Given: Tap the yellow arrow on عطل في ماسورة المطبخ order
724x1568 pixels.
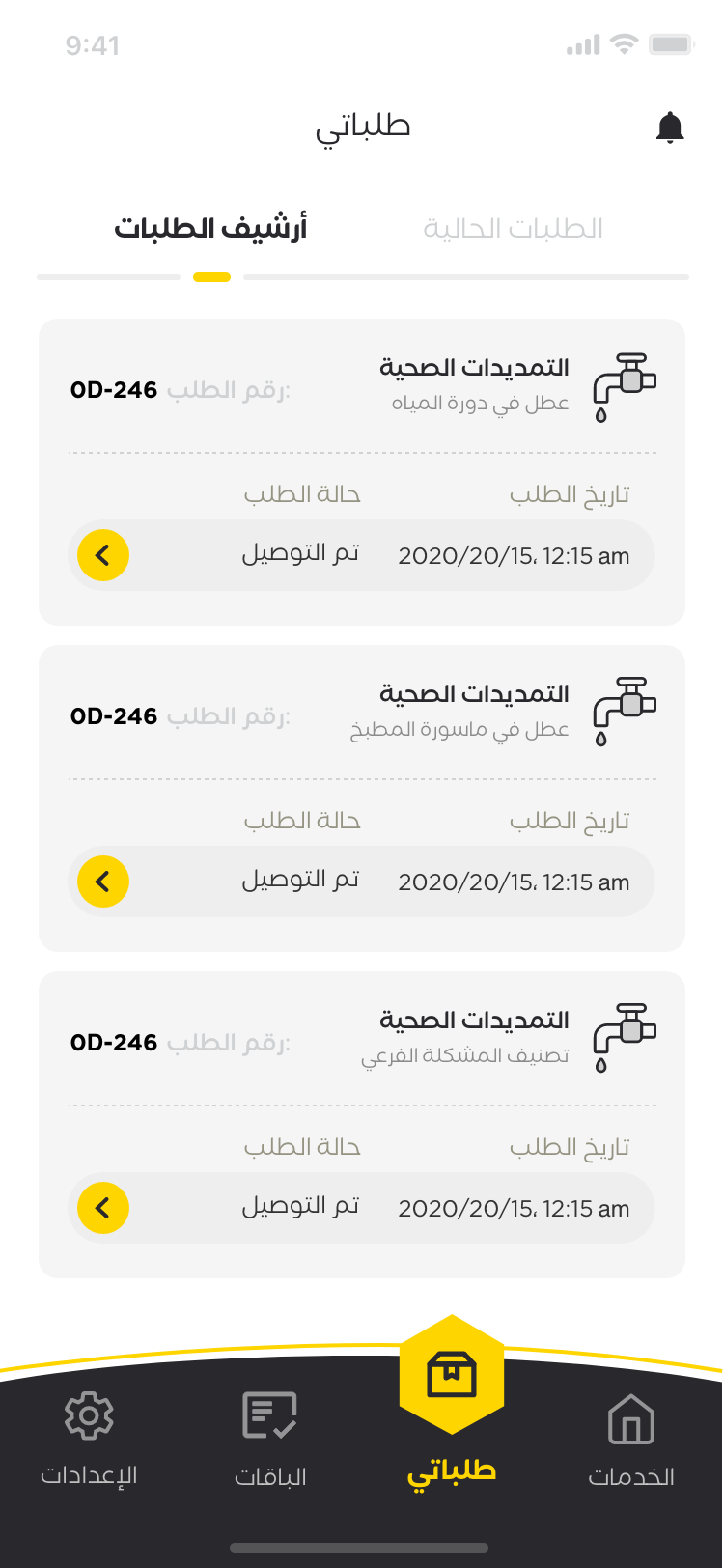Looking at the screenshot, I should [103, 882].
